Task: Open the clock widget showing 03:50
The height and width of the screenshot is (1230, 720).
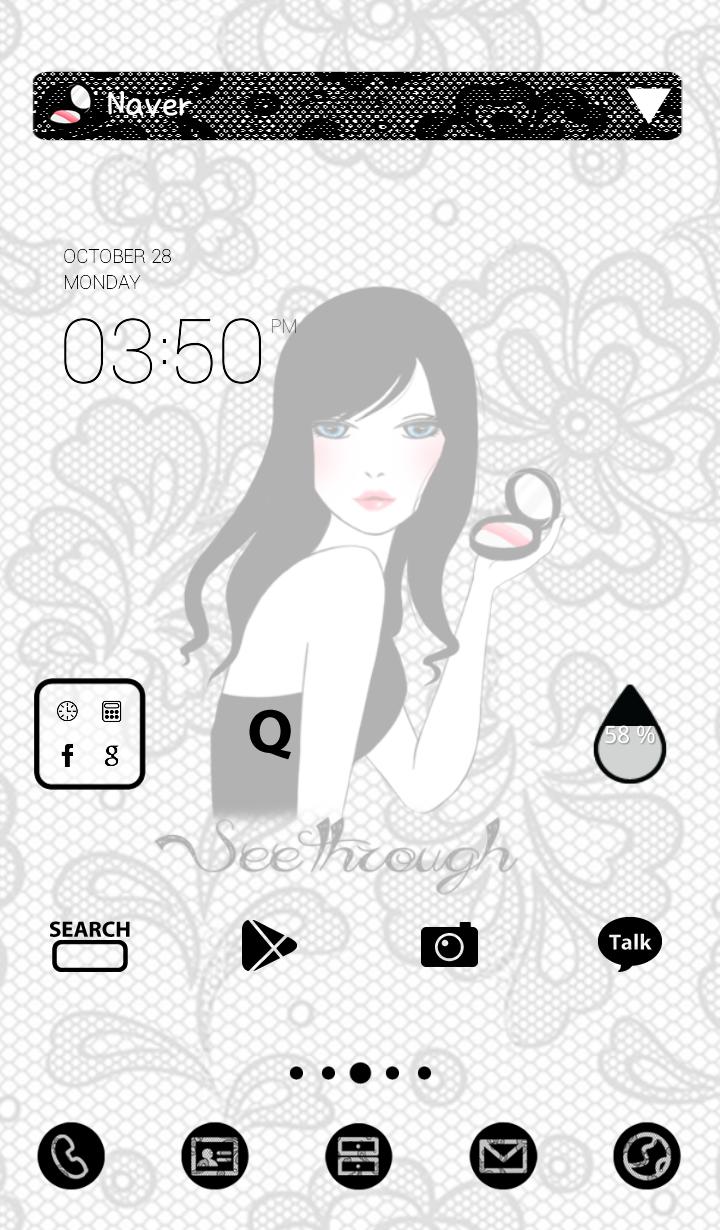Action: pos(165,350)
